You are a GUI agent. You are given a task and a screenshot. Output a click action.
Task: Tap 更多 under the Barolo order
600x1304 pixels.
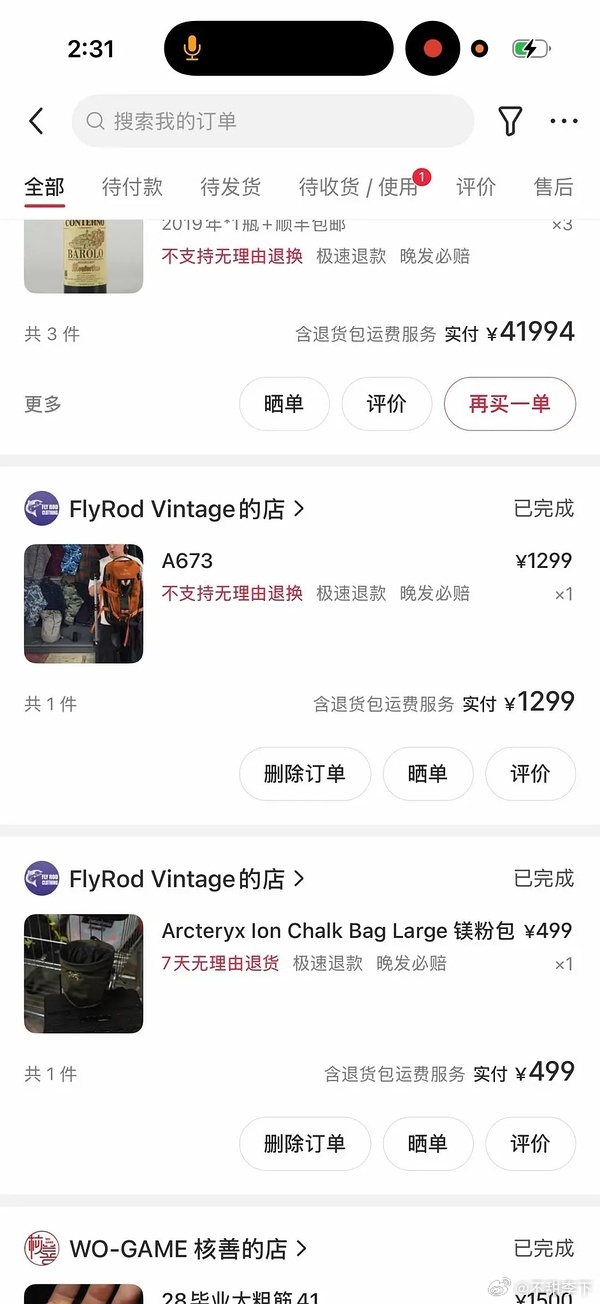tap(43, 404)
